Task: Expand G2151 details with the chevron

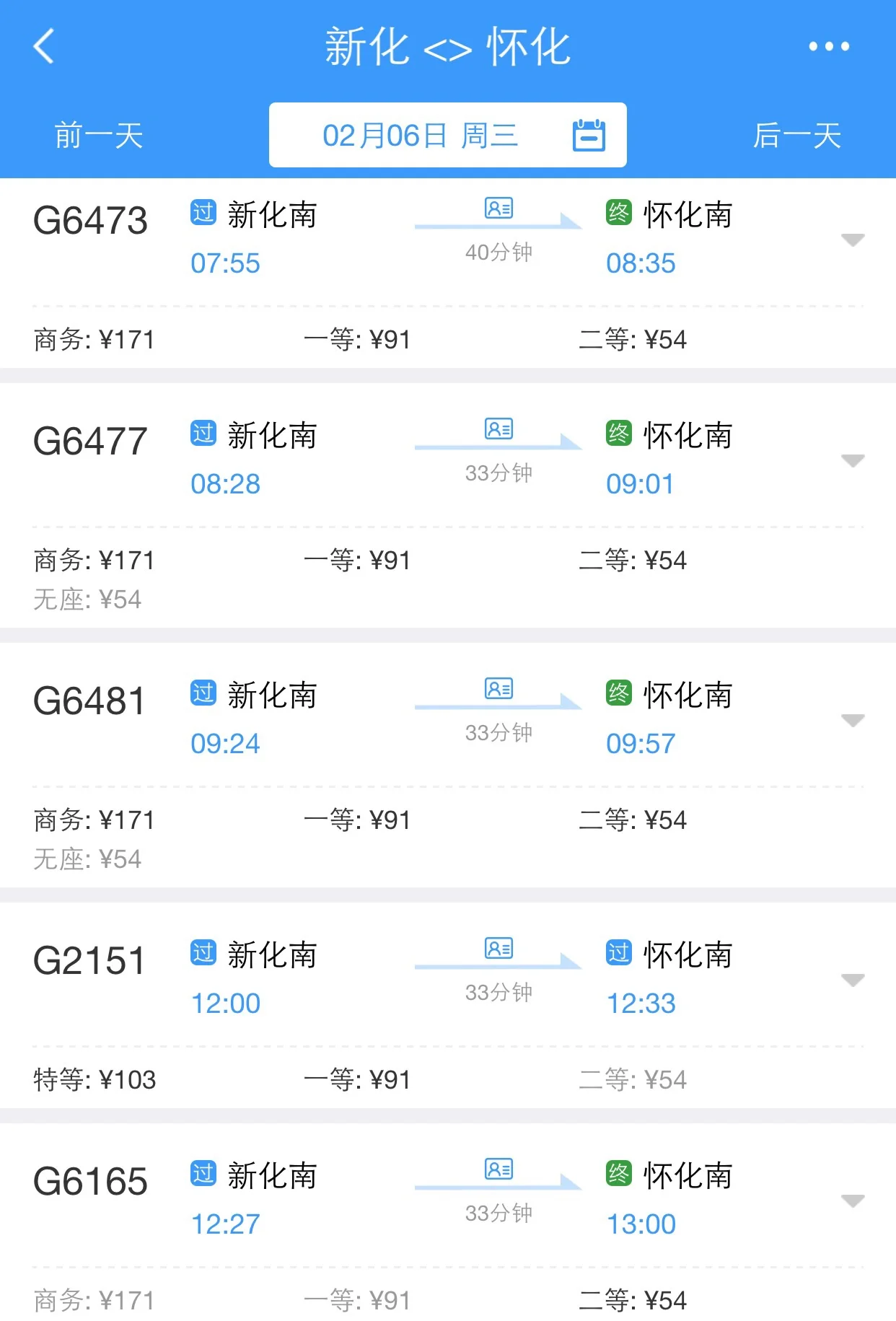Action: click(x=853, y=979)
